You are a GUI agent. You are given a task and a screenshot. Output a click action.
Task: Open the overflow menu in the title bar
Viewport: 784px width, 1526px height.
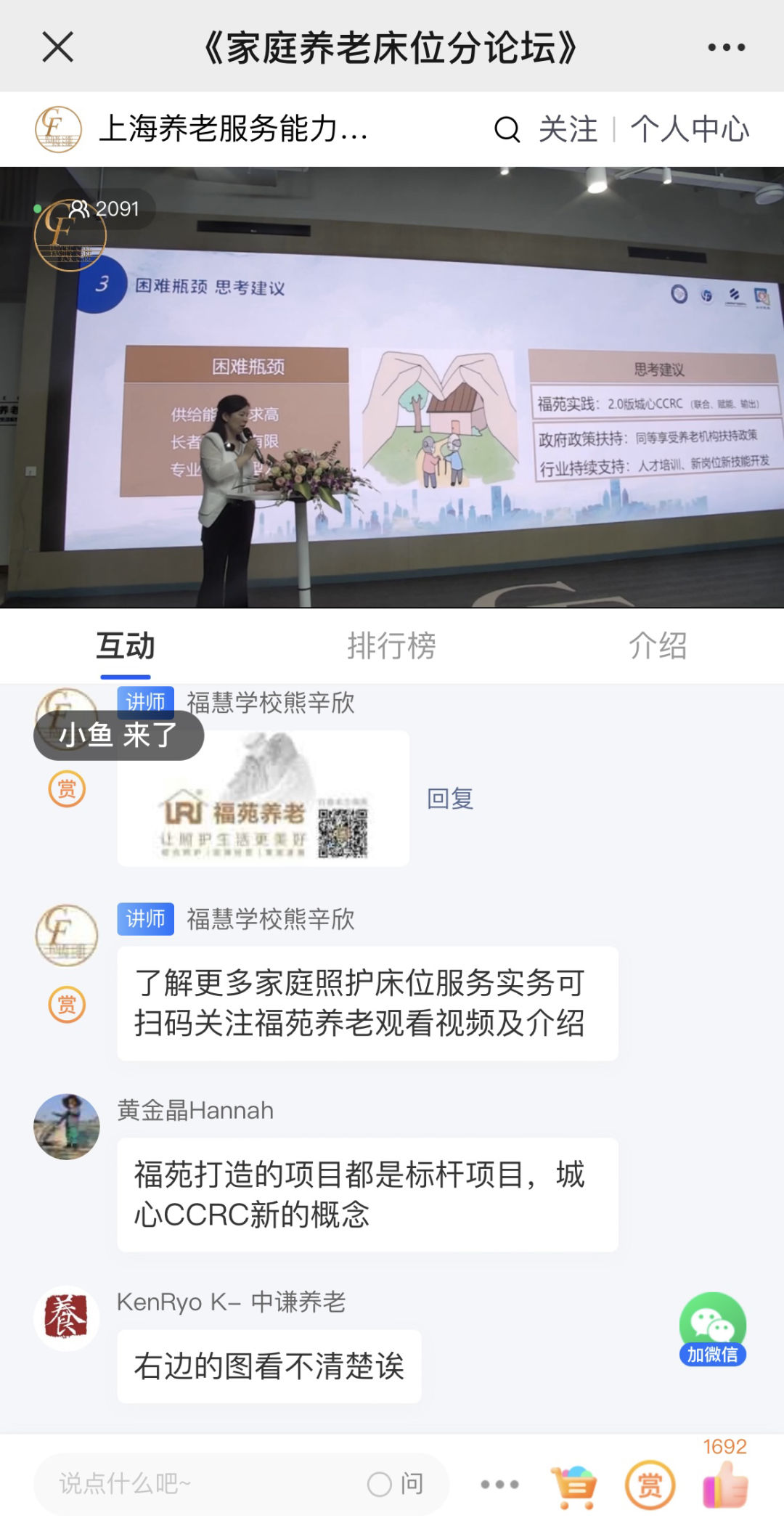tap(726, 48)
